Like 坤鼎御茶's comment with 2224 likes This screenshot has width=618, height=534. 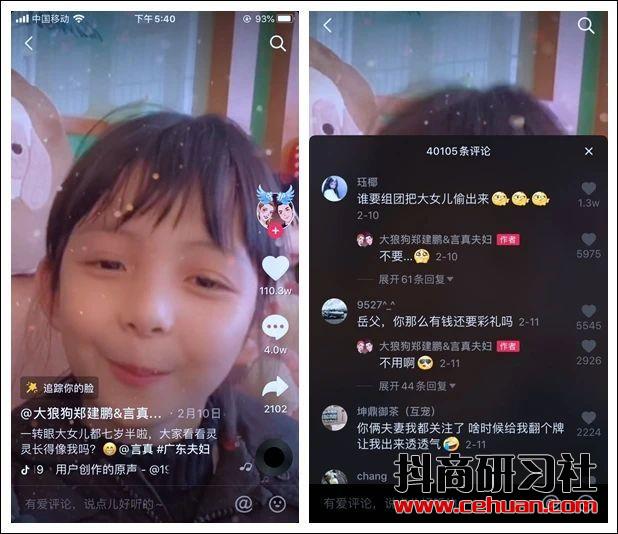[x=589, y=418]
